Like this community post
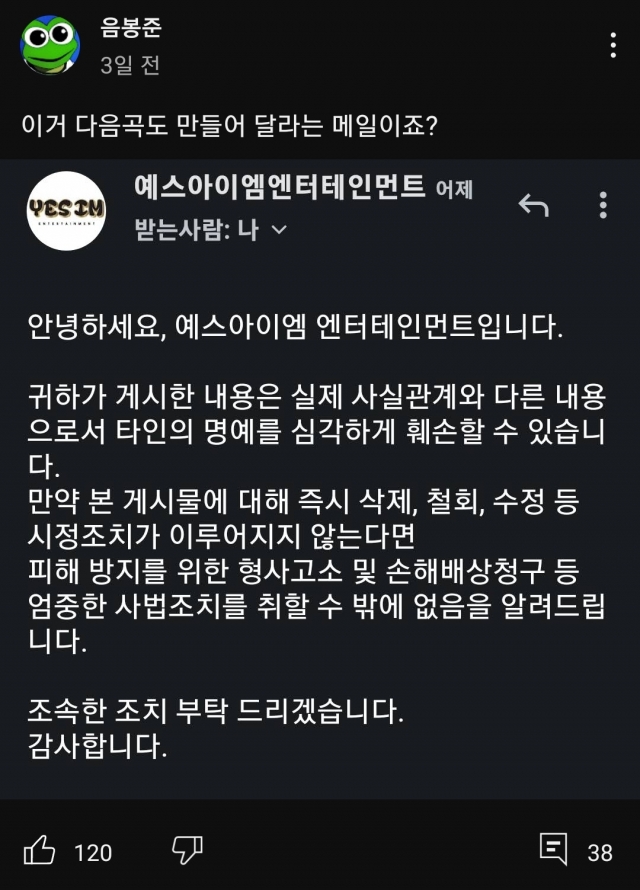Viewport: 640px width, 890px height. (x=40, y=851)
